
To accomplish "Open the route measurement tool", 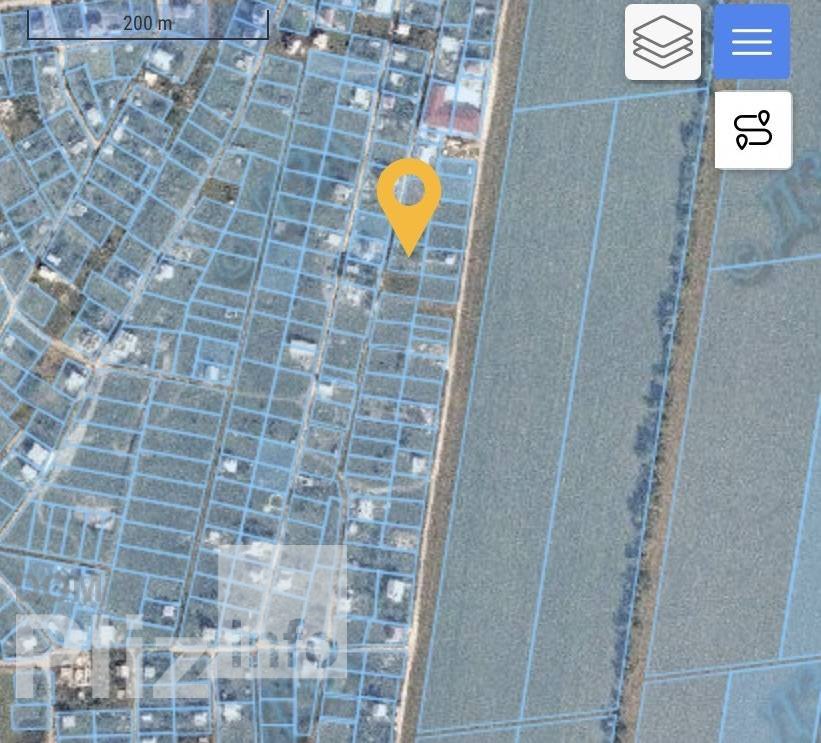I will [752, 130].
